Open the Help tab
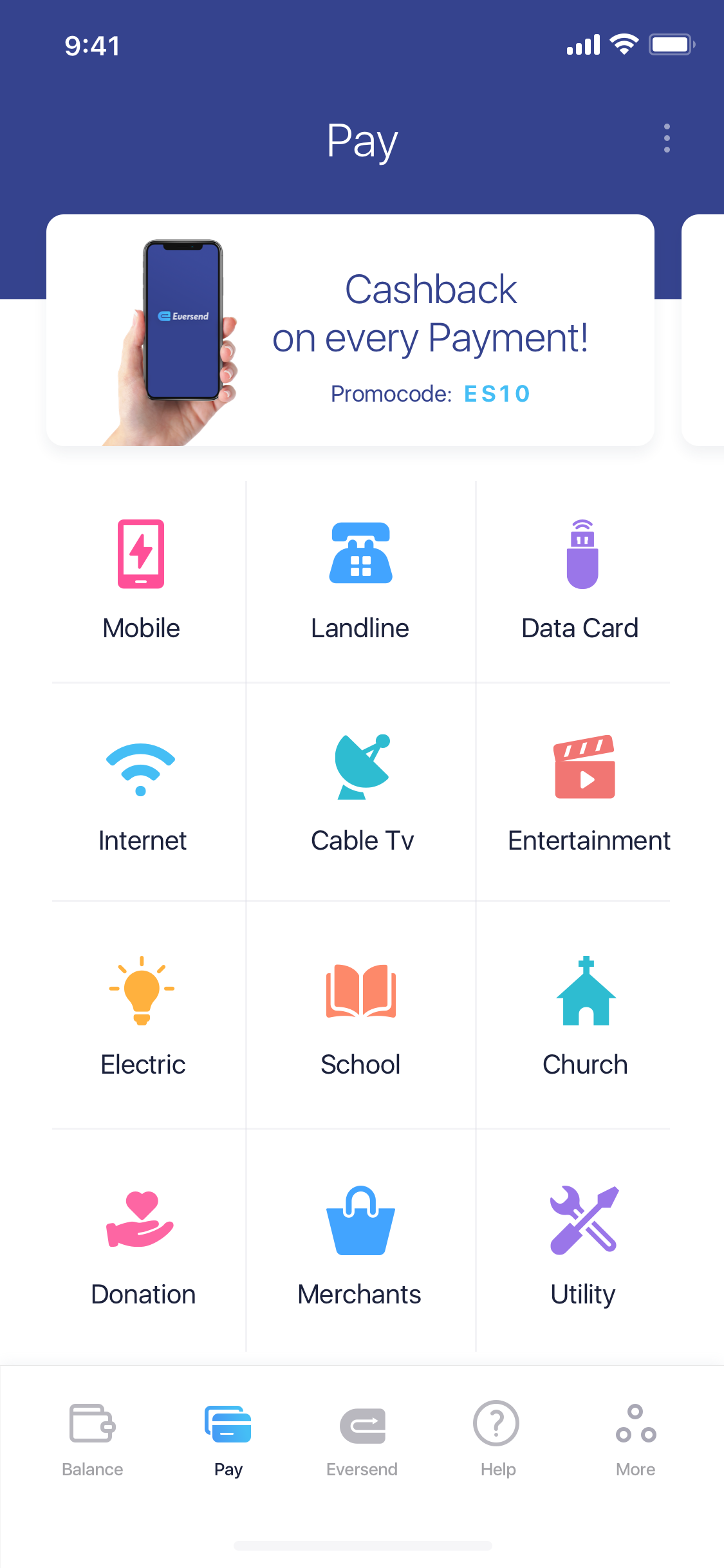Viewport: 724px width, 1568px height. pyautogui.click(x=497, y=1439)
